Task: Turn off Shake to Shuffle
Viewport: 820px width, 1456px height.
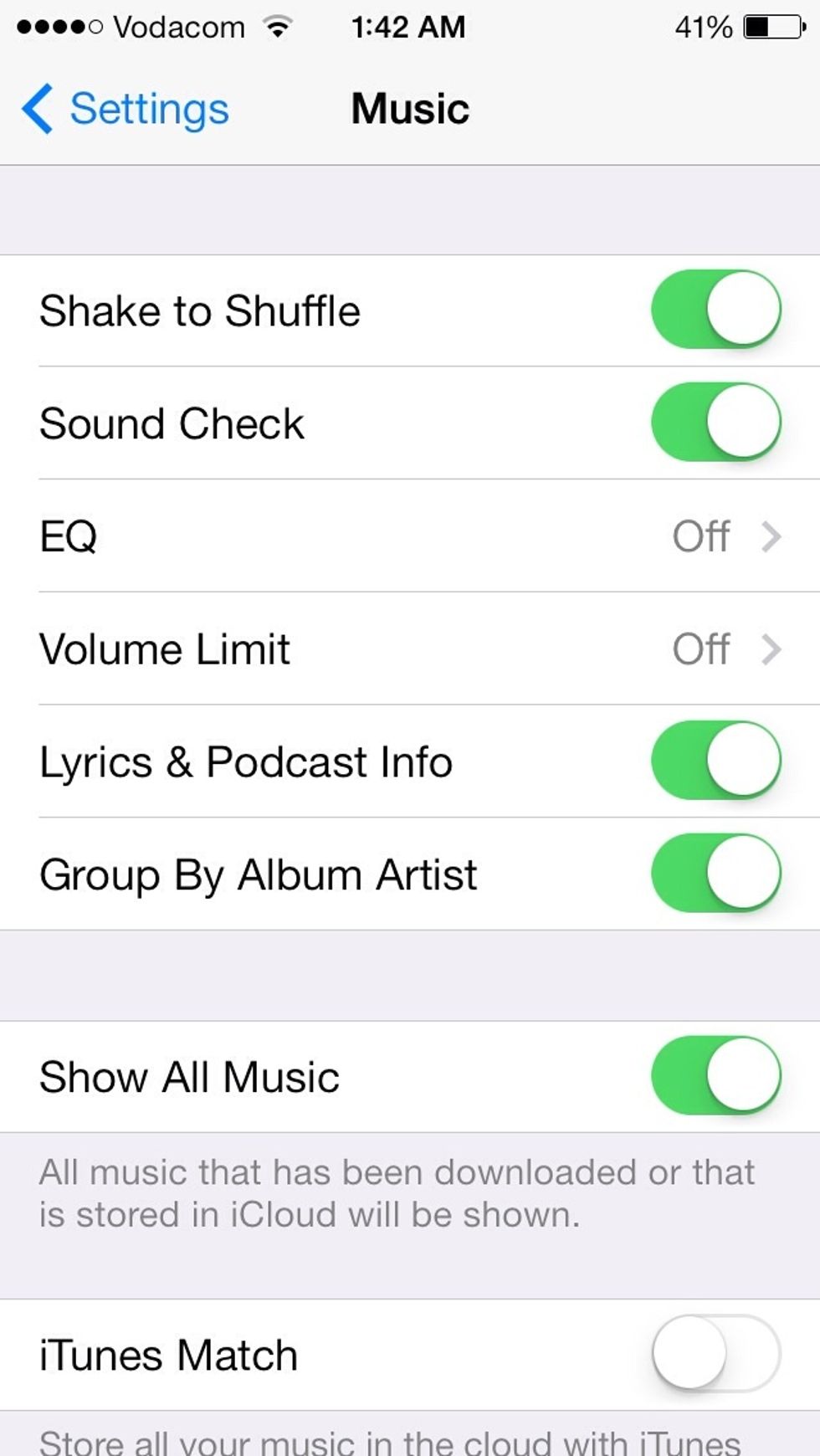Action: [715, 310]
